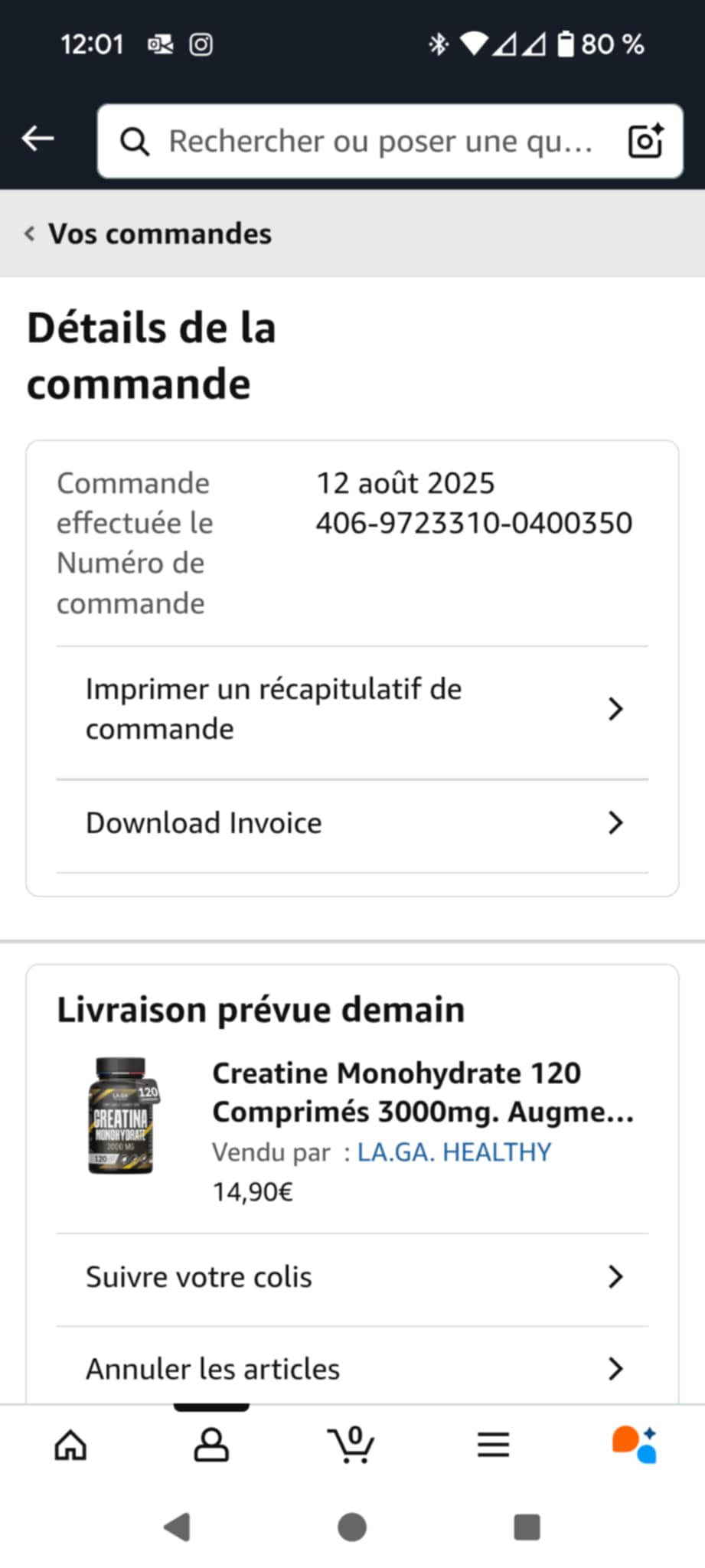
Task: Select Download Invoice
Action: point(352,823)
